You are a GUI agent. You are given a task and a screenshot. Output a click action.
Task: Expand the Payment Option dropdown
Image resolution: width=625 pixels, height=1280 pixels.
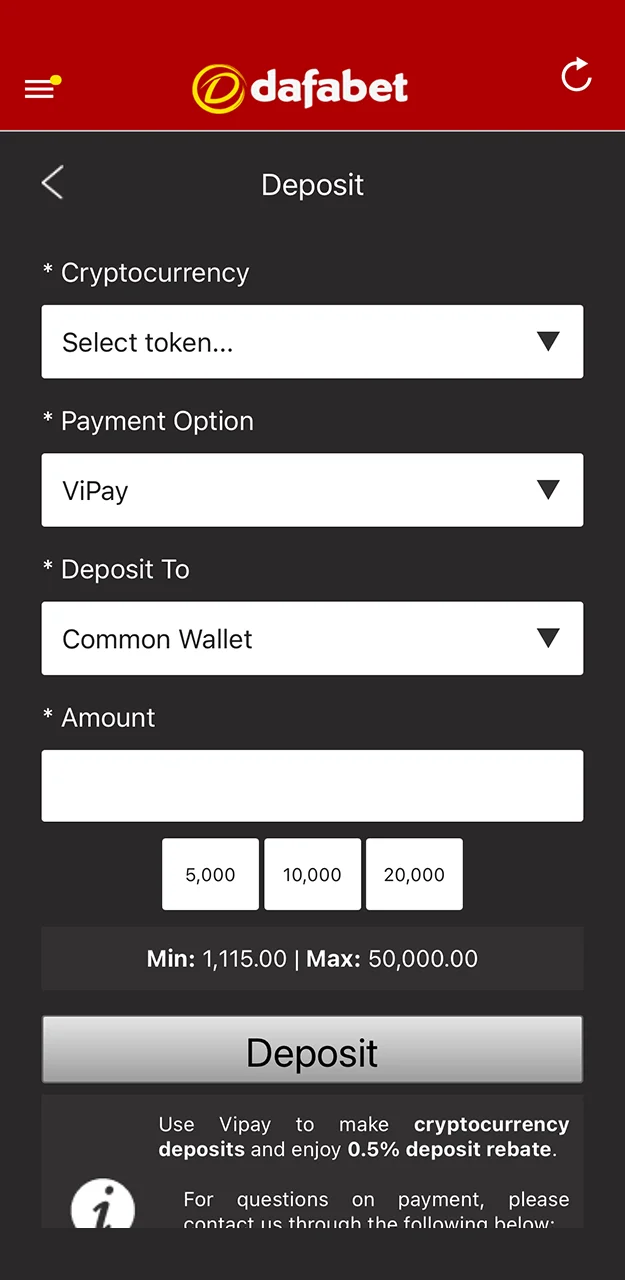312,490
